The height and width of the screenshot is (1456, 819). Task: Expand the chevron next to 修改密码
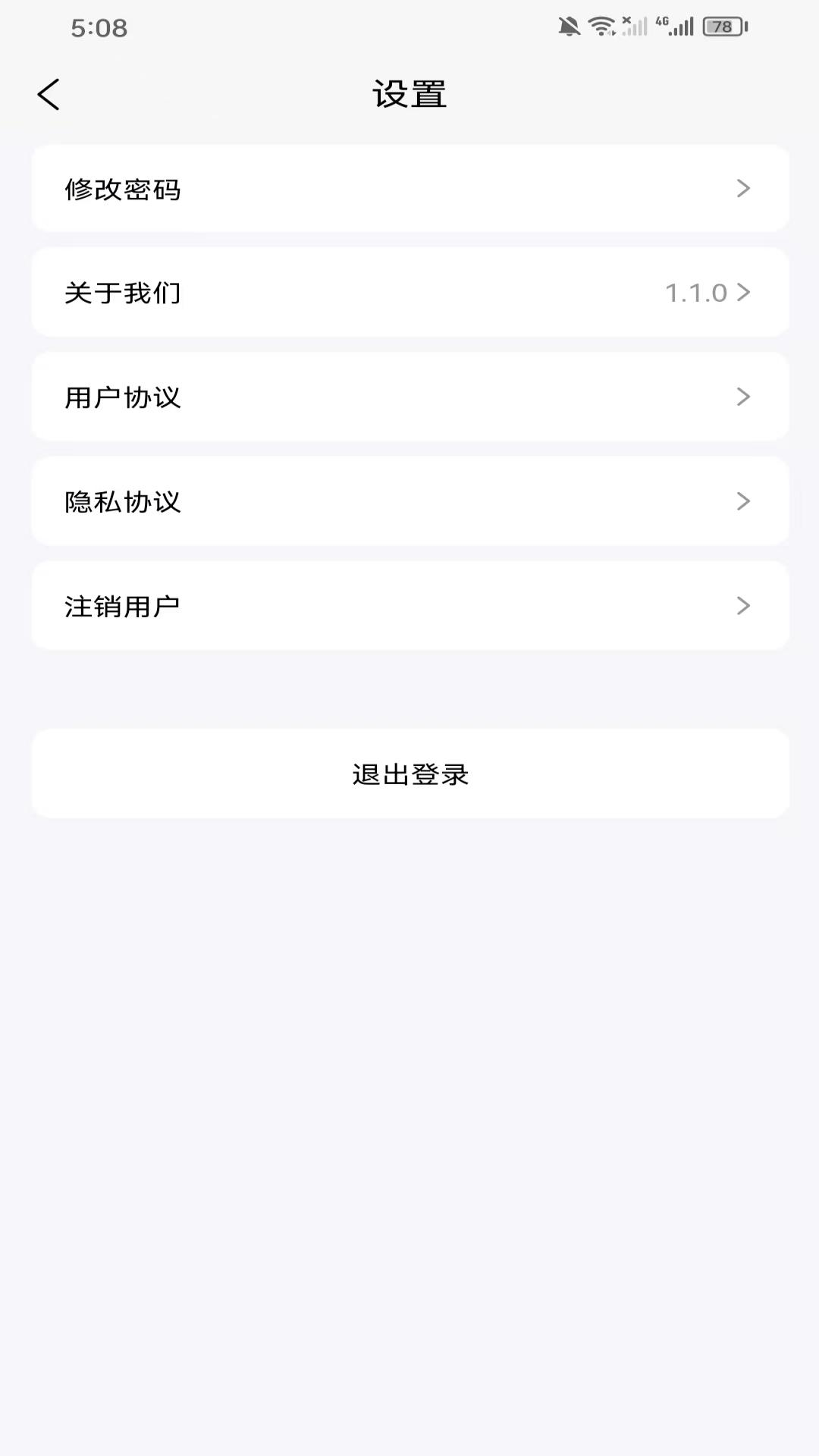(744, 188)
